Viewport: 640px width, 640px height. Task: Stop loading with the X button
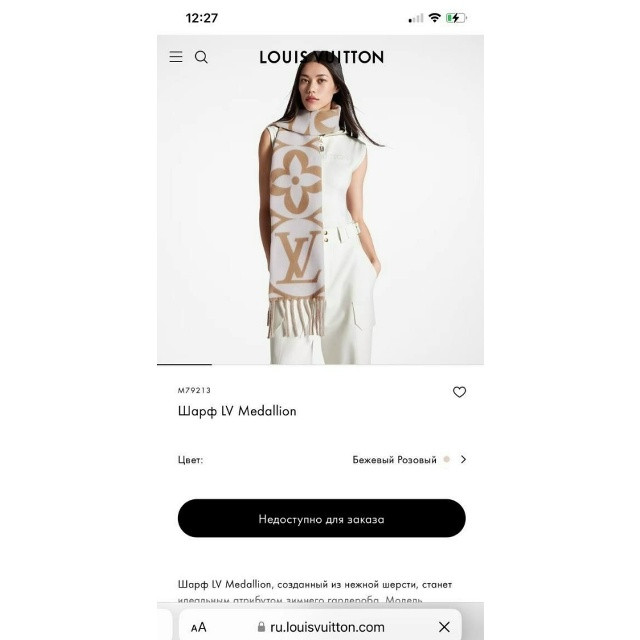444,627
